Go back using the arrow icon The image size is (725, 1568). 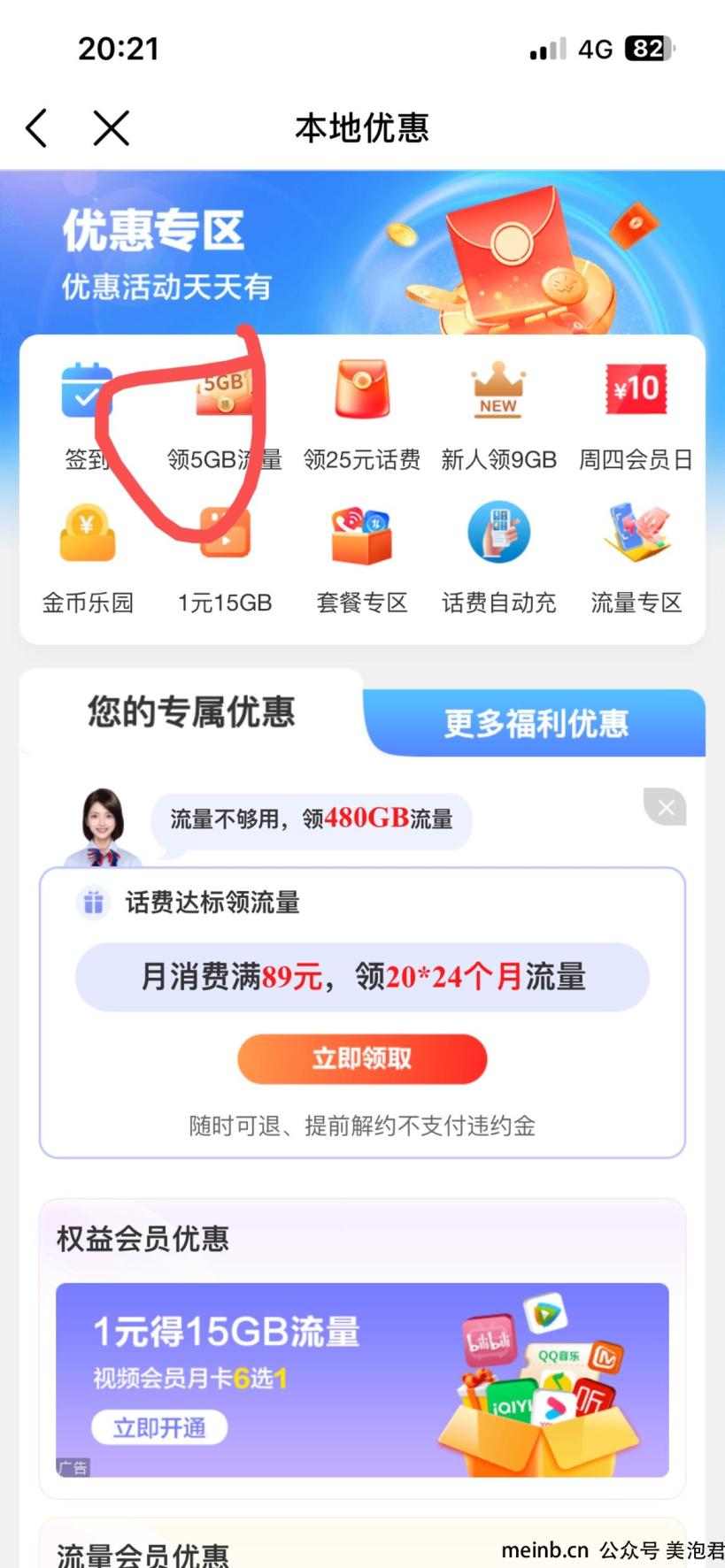[x=36, y=128]
